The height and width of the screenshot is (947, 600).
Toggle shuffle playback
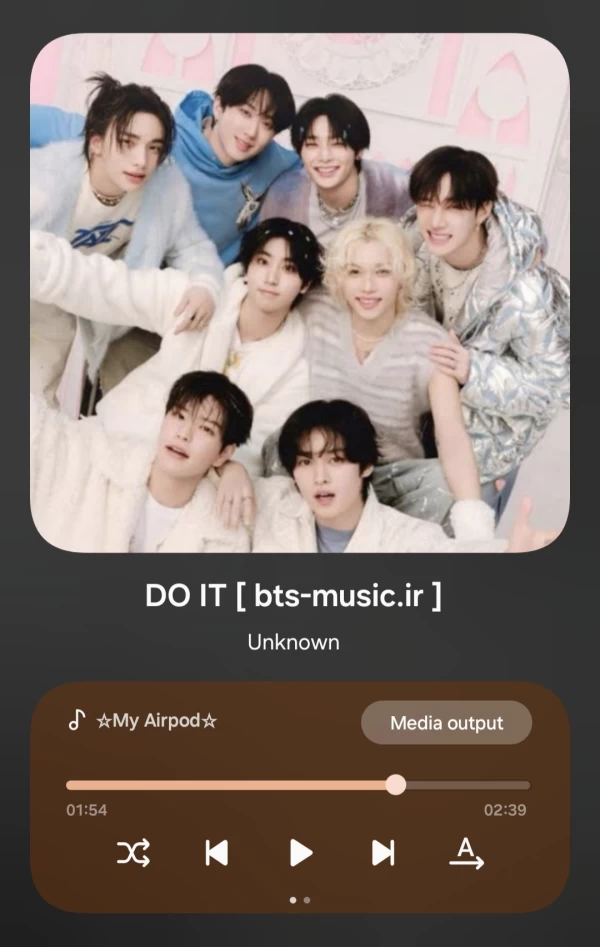(x=133, y=853)
